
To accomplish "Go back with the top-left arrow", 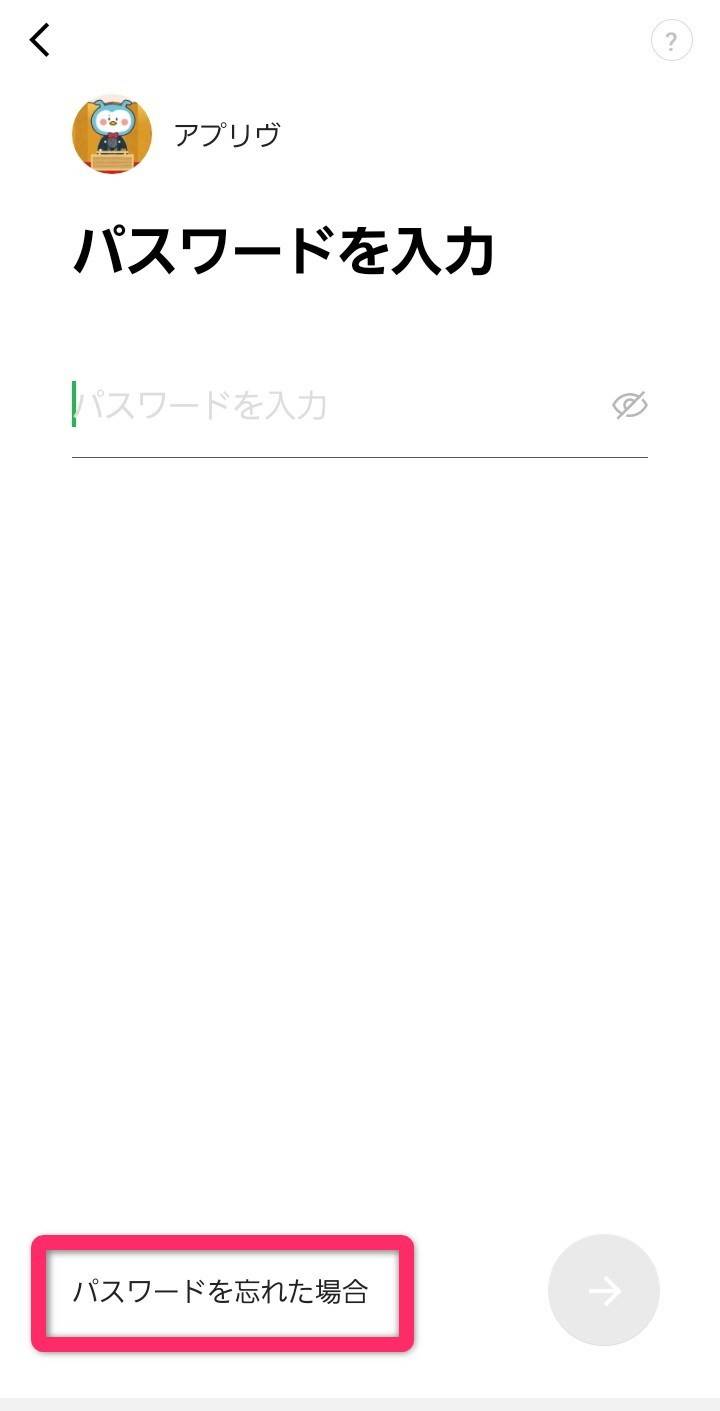I will click(x=40, y=40).
